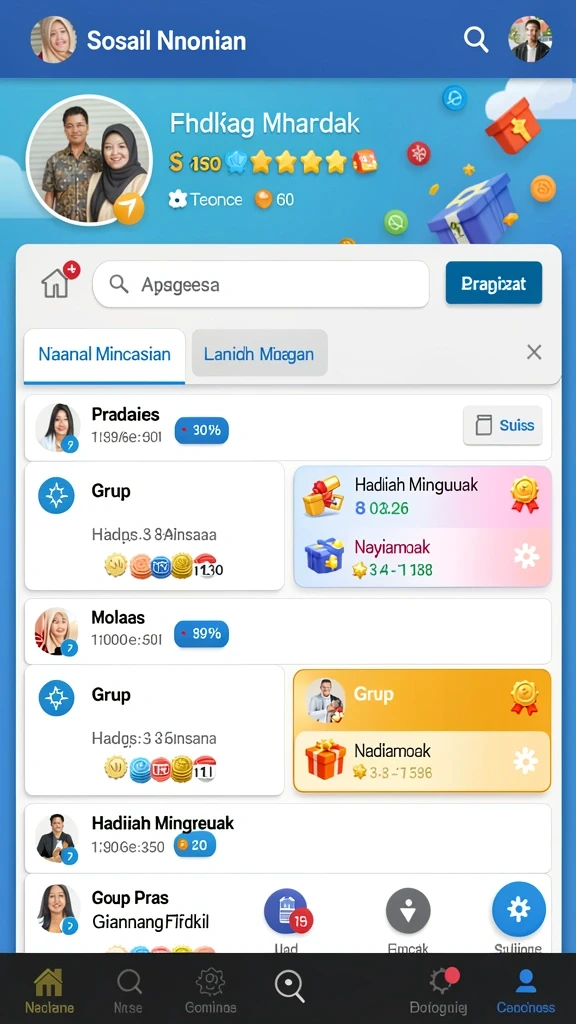Open the profile avatar at top right
The width and height of the screenshot is (576, 1024).
point(530,39)
